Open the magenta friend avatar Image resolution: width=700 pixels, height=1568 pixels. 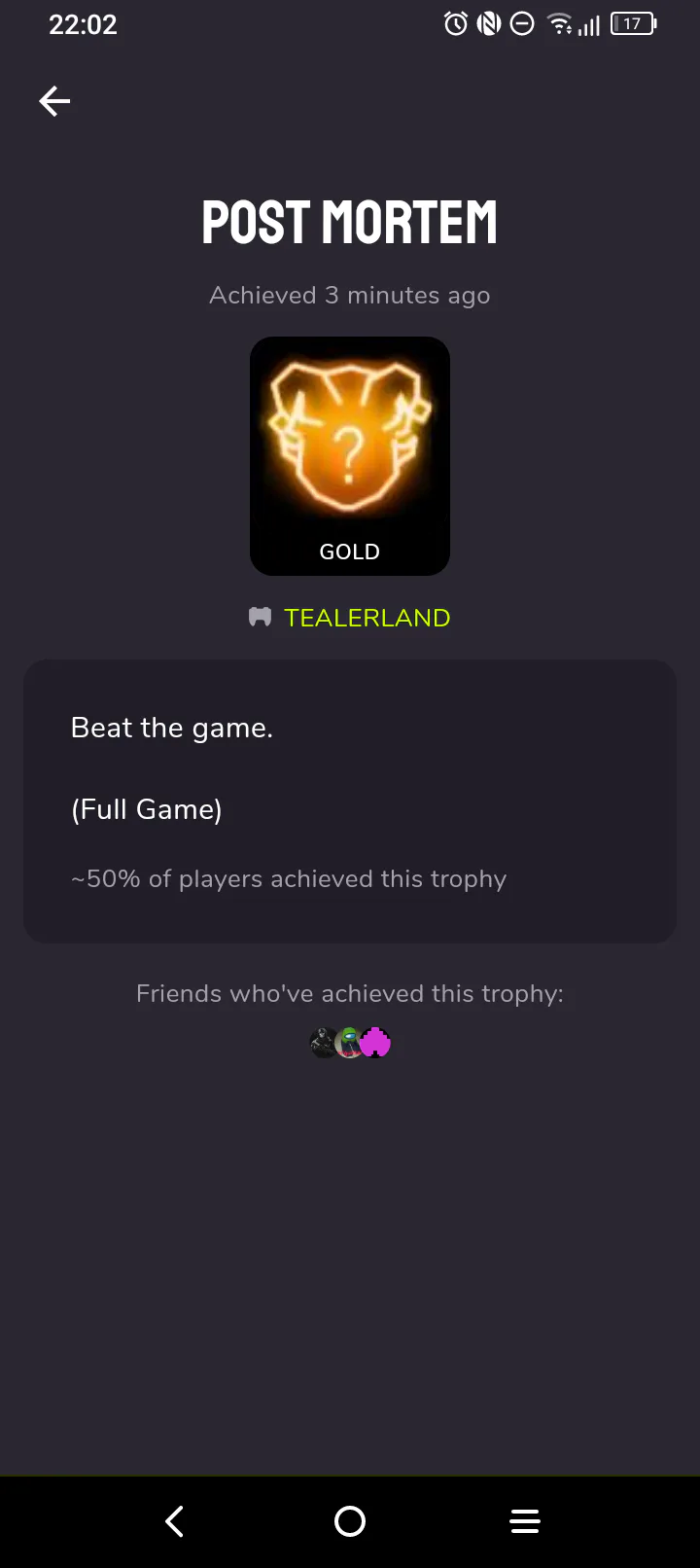coord(377,1043)
